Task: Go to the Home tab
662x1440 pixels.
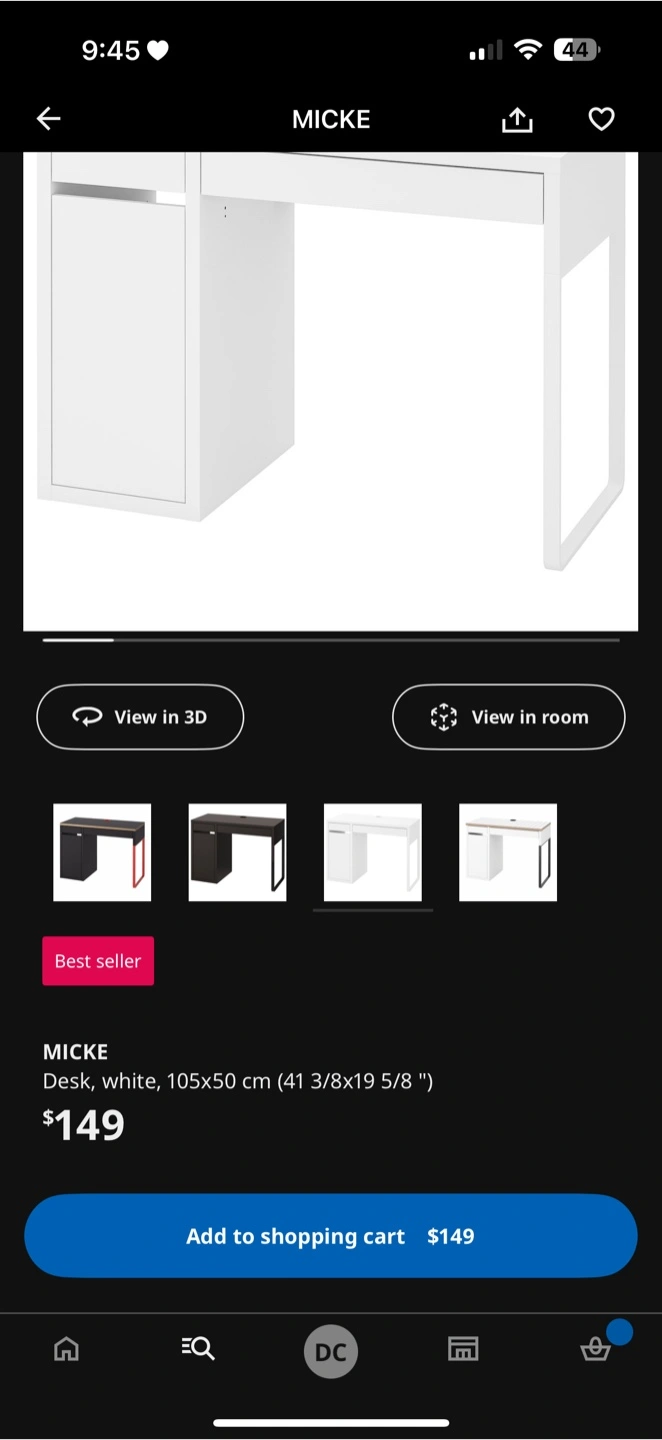Action: coord(66,1349)
